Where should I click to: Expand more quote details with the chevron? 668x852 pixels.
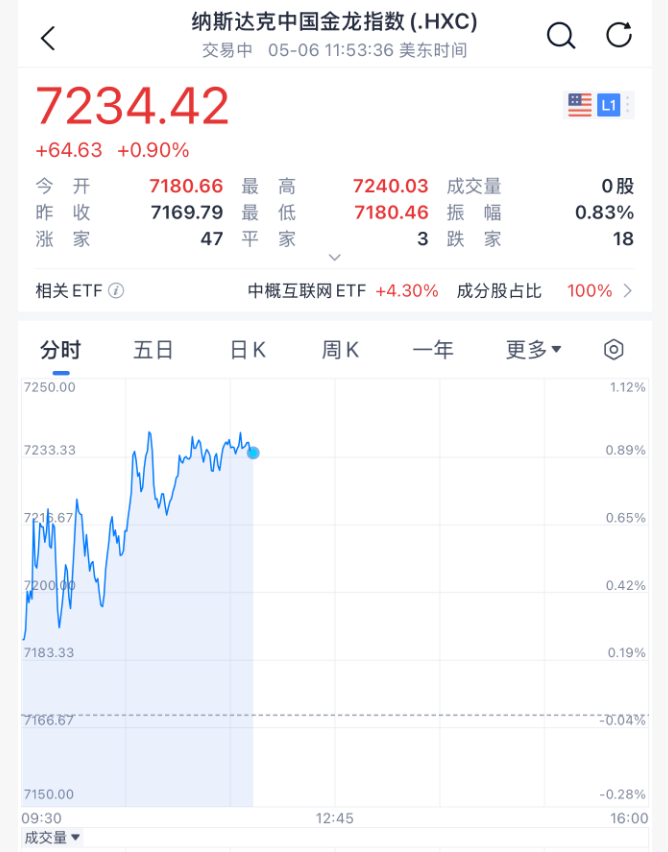tap(335, 257)
